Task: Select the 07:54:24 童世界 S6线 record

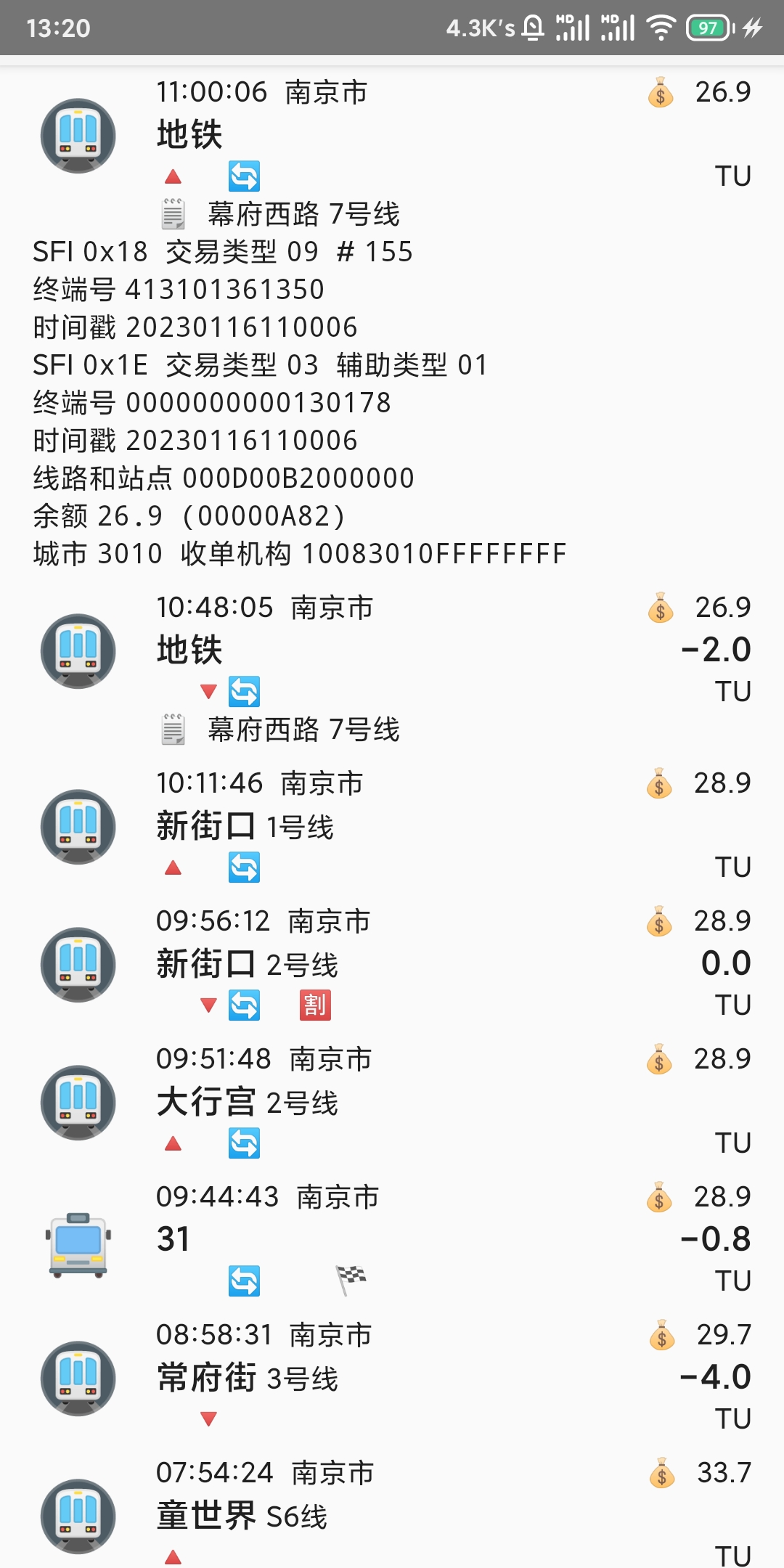Action: (392, 1515)
